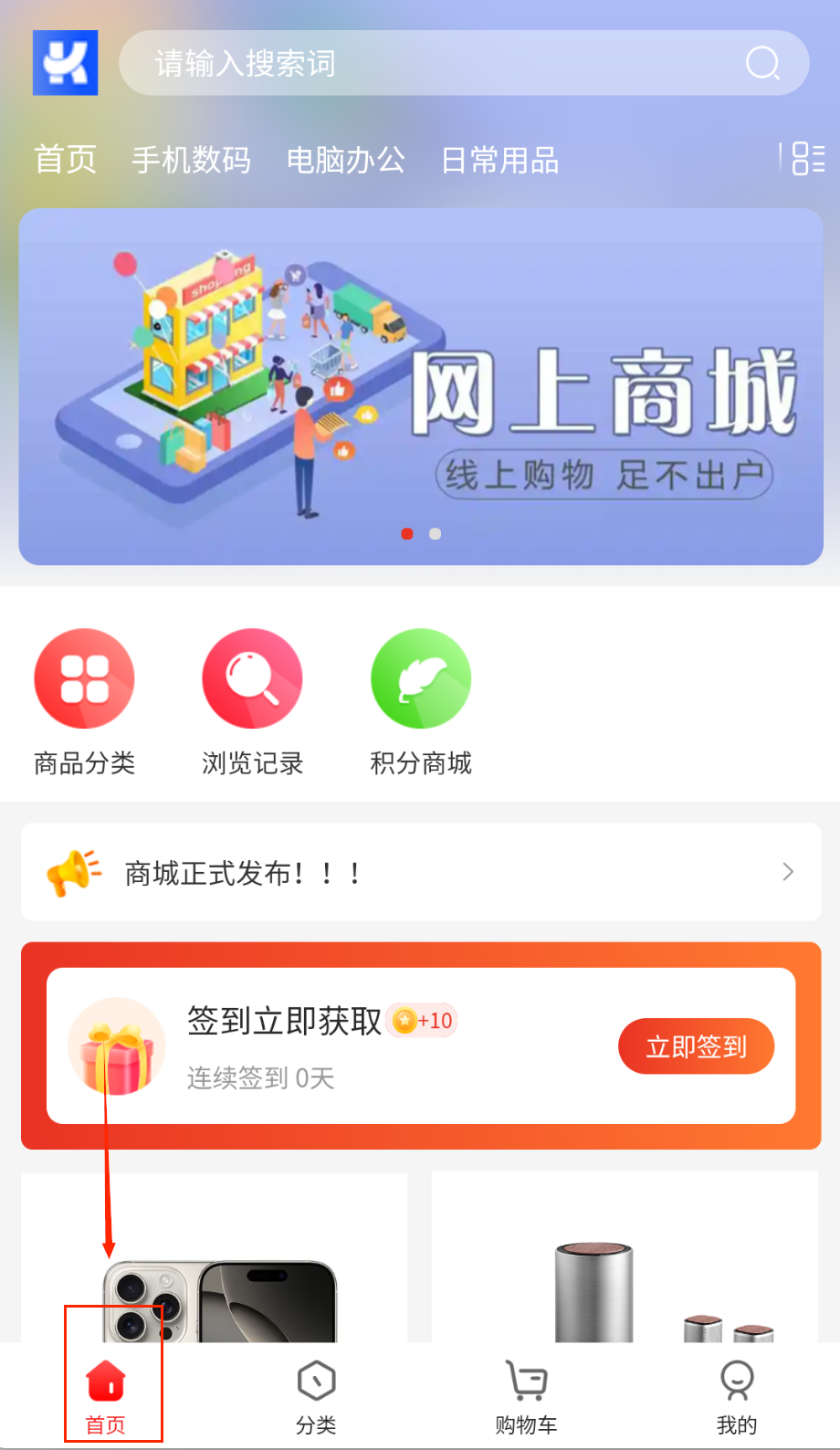Open the 网上商城 banner
This screenshot has width=840, height=1450.
pos(421,386)
